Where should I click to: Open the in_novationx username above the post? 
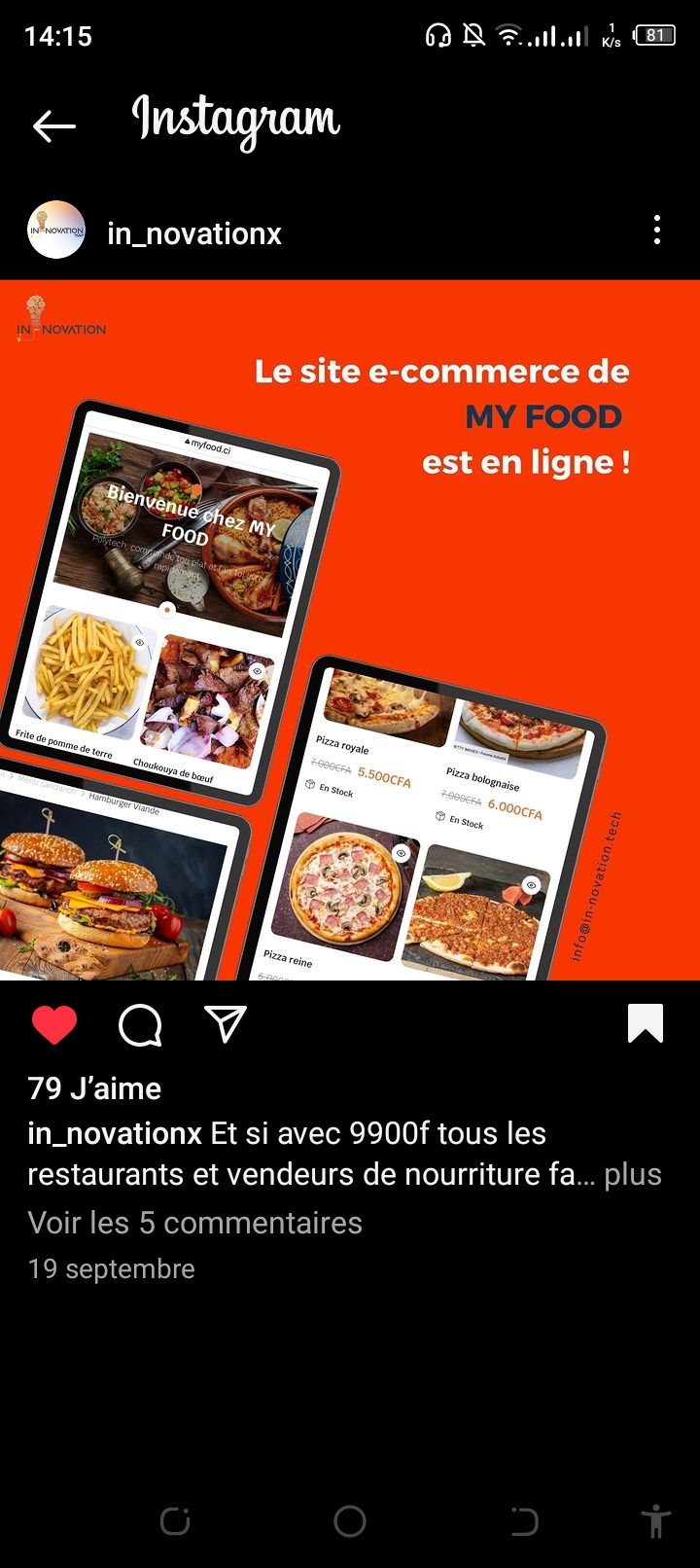point(194,233)
